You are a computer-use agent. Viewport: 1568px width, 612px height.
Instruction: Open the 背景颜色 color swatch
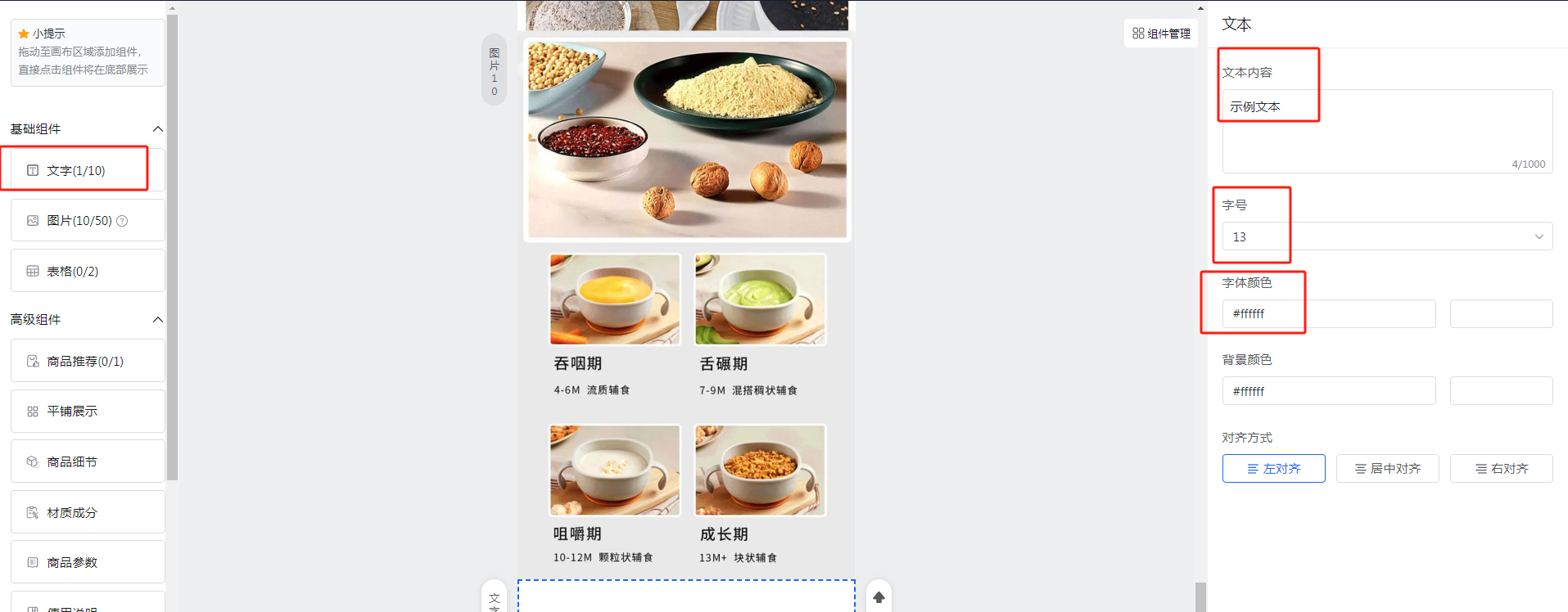pos(1500,391)
